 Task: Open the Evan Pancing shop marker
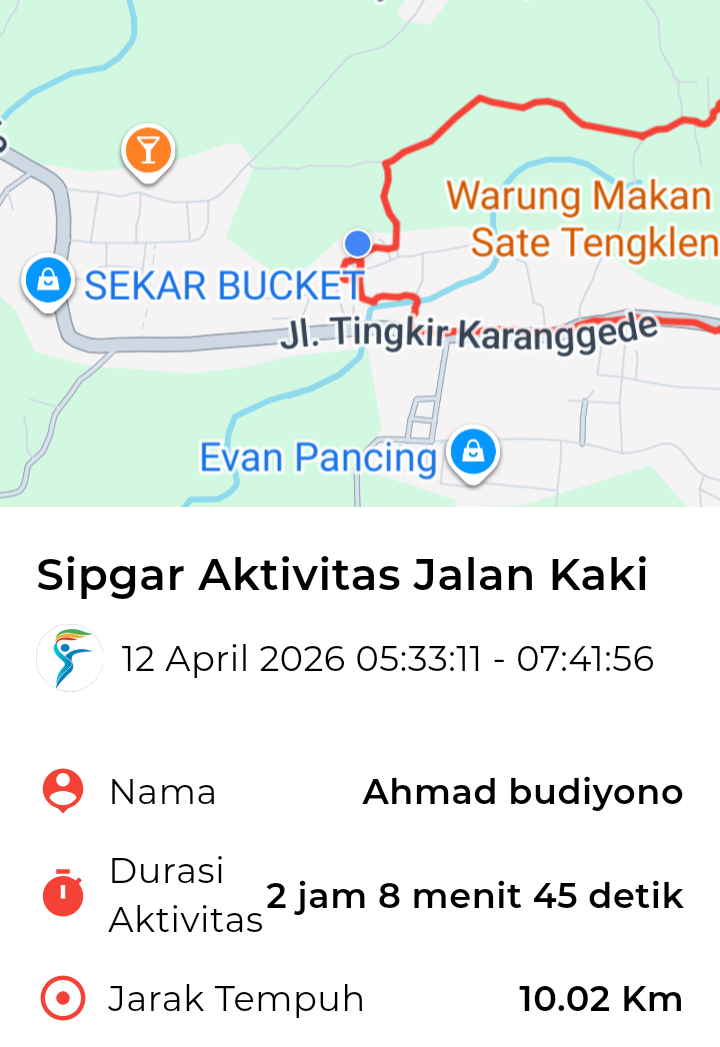(473, 452)
